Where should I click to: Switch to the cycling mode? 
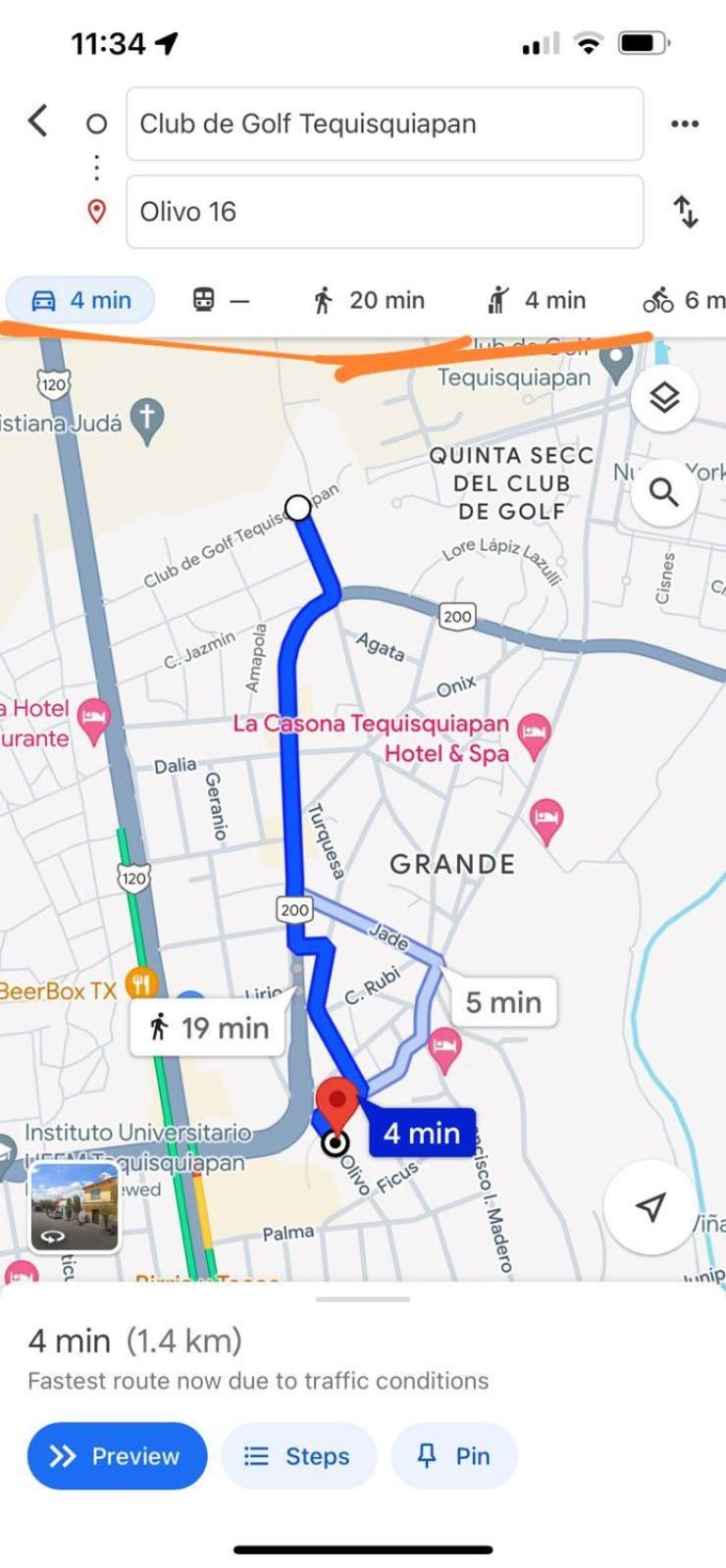(684, 300)
